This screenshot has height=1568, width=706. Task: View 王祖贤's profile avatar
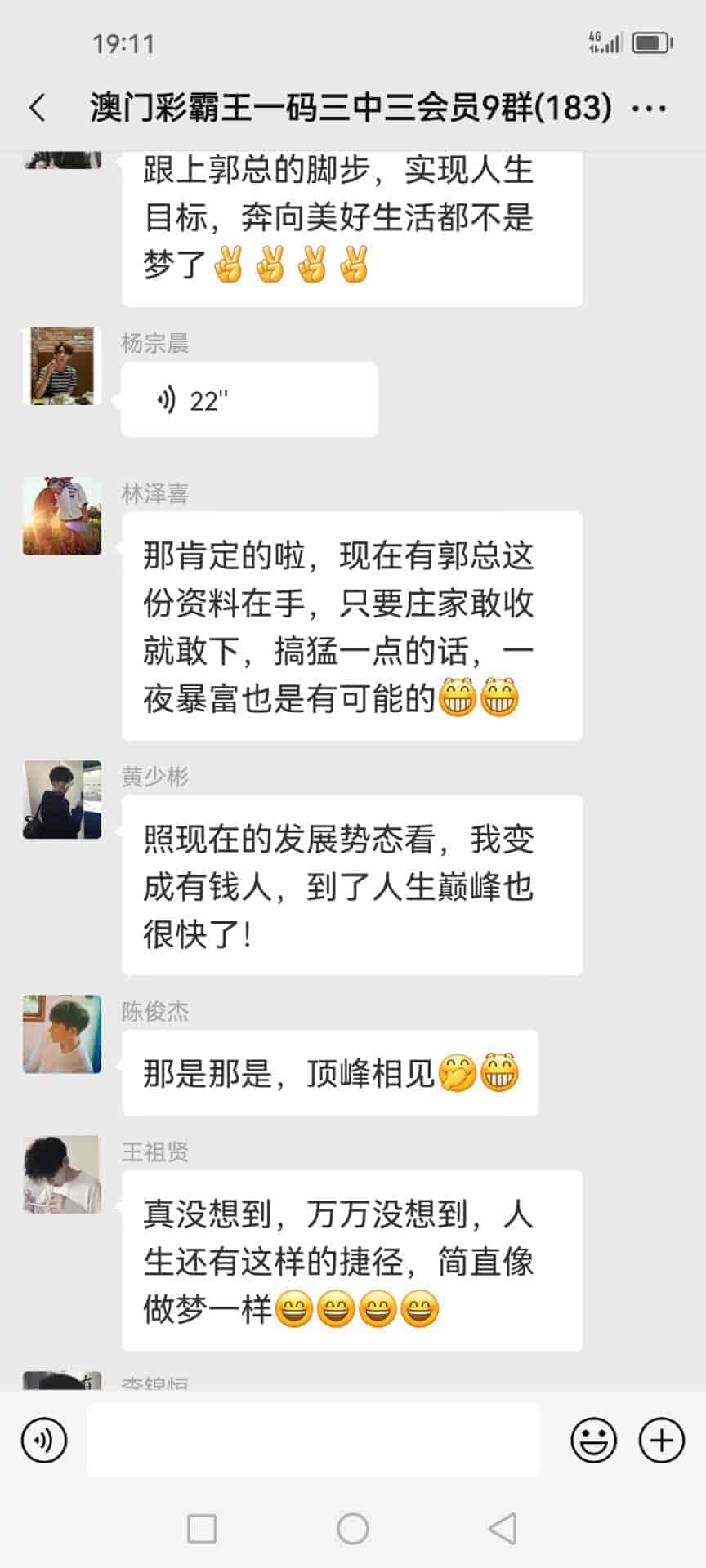click(x=62, y=1174)
